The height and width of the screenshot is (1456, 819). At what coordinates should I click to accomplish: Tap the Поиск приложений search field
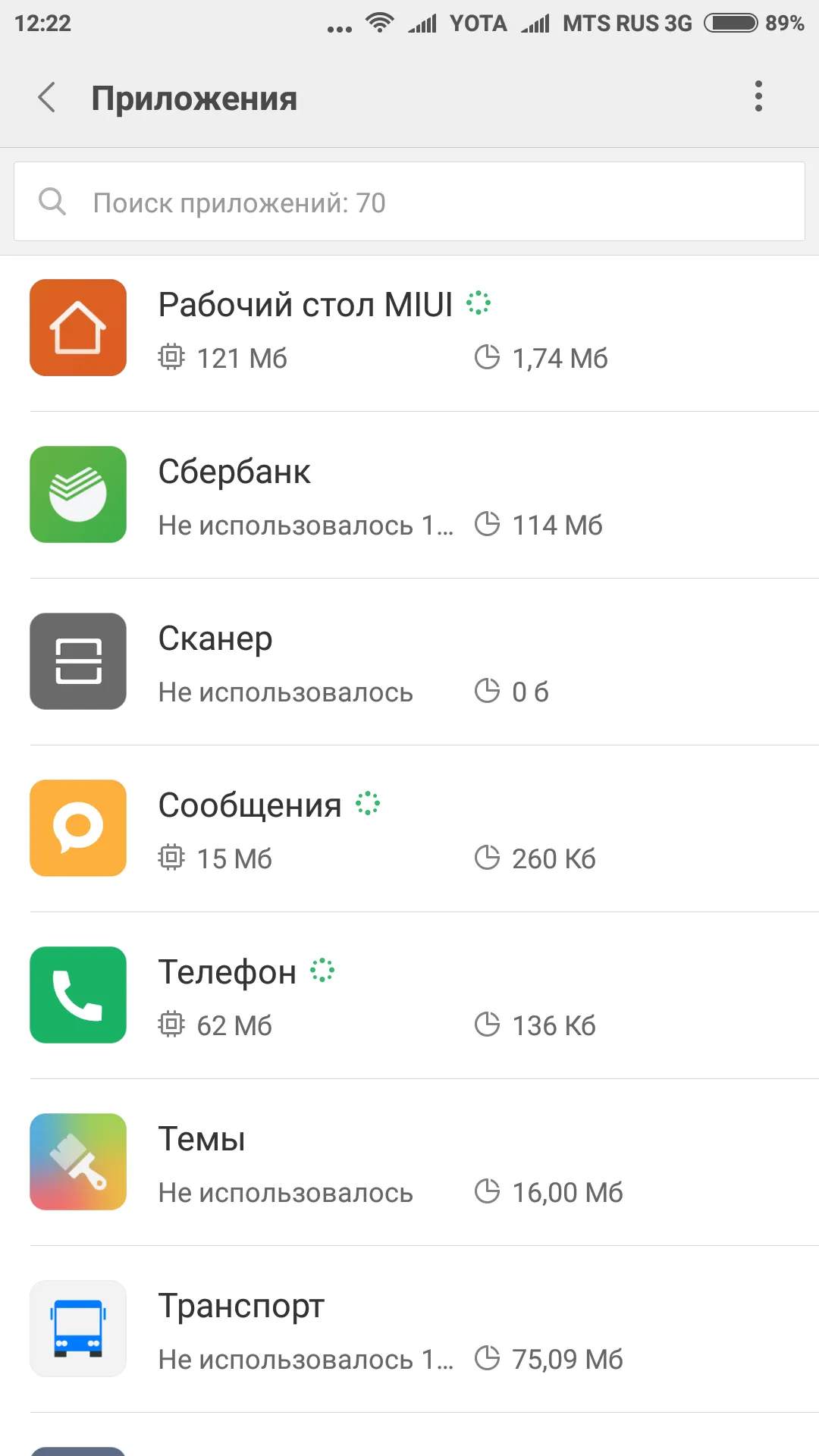pyautogui.click(x=409, y=202)
